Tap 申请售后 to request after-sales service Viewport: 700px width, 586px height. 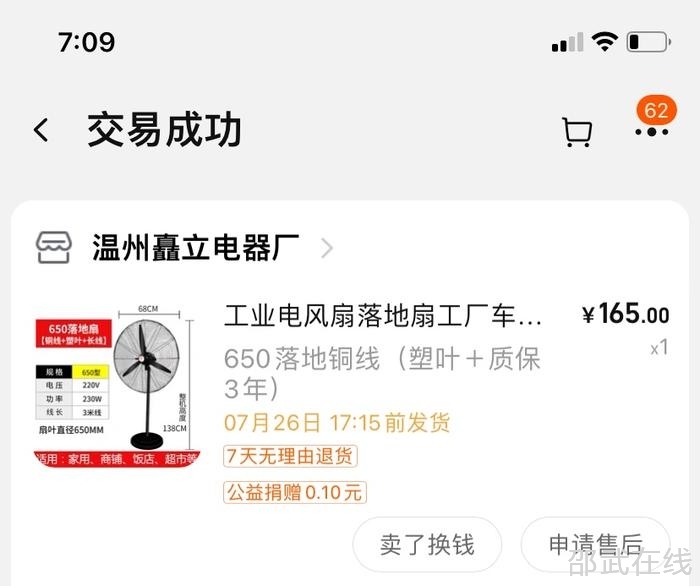[x=595, y=545]
